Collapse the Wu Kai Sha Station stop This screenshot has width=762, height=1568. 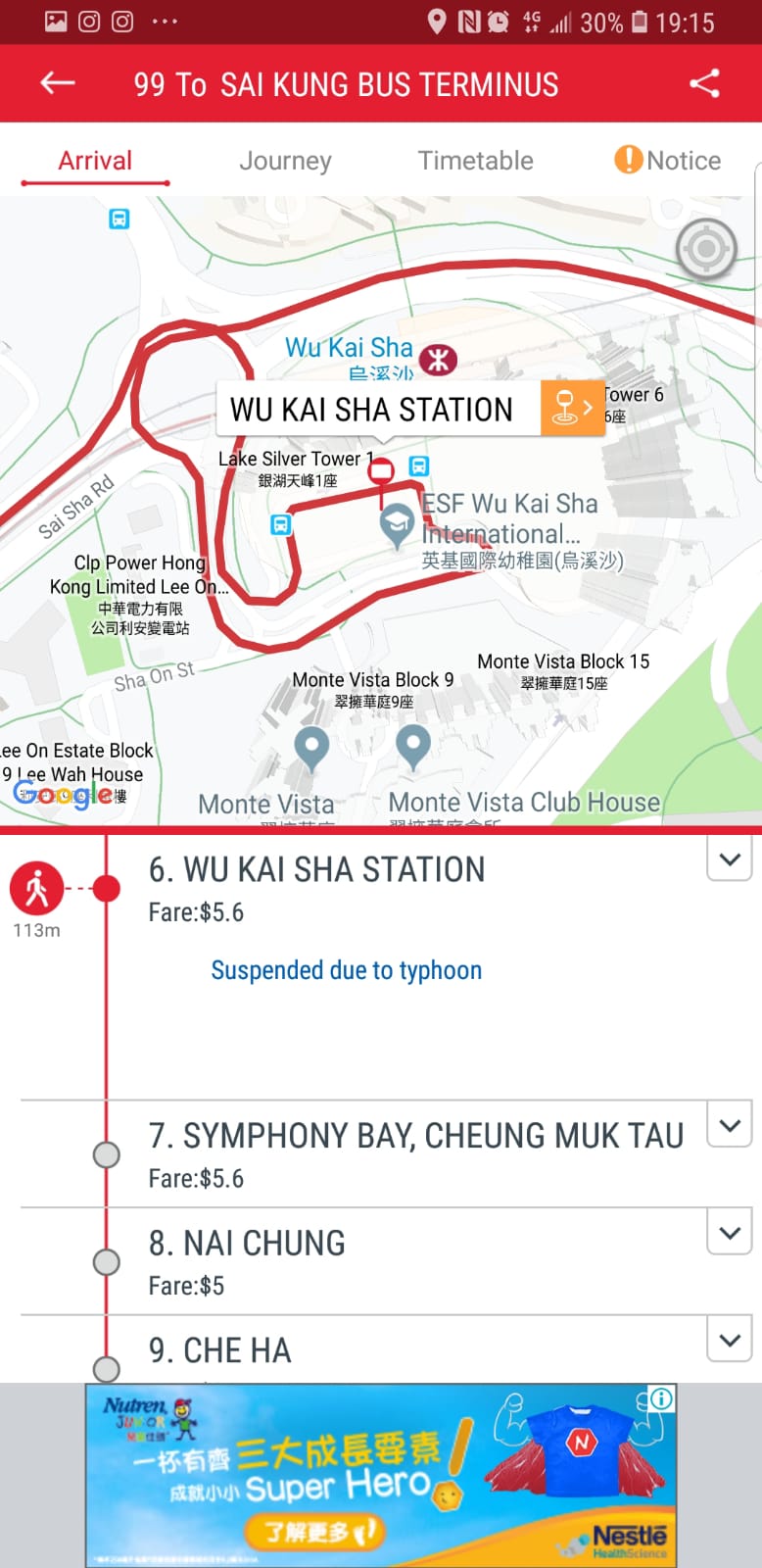729,859
